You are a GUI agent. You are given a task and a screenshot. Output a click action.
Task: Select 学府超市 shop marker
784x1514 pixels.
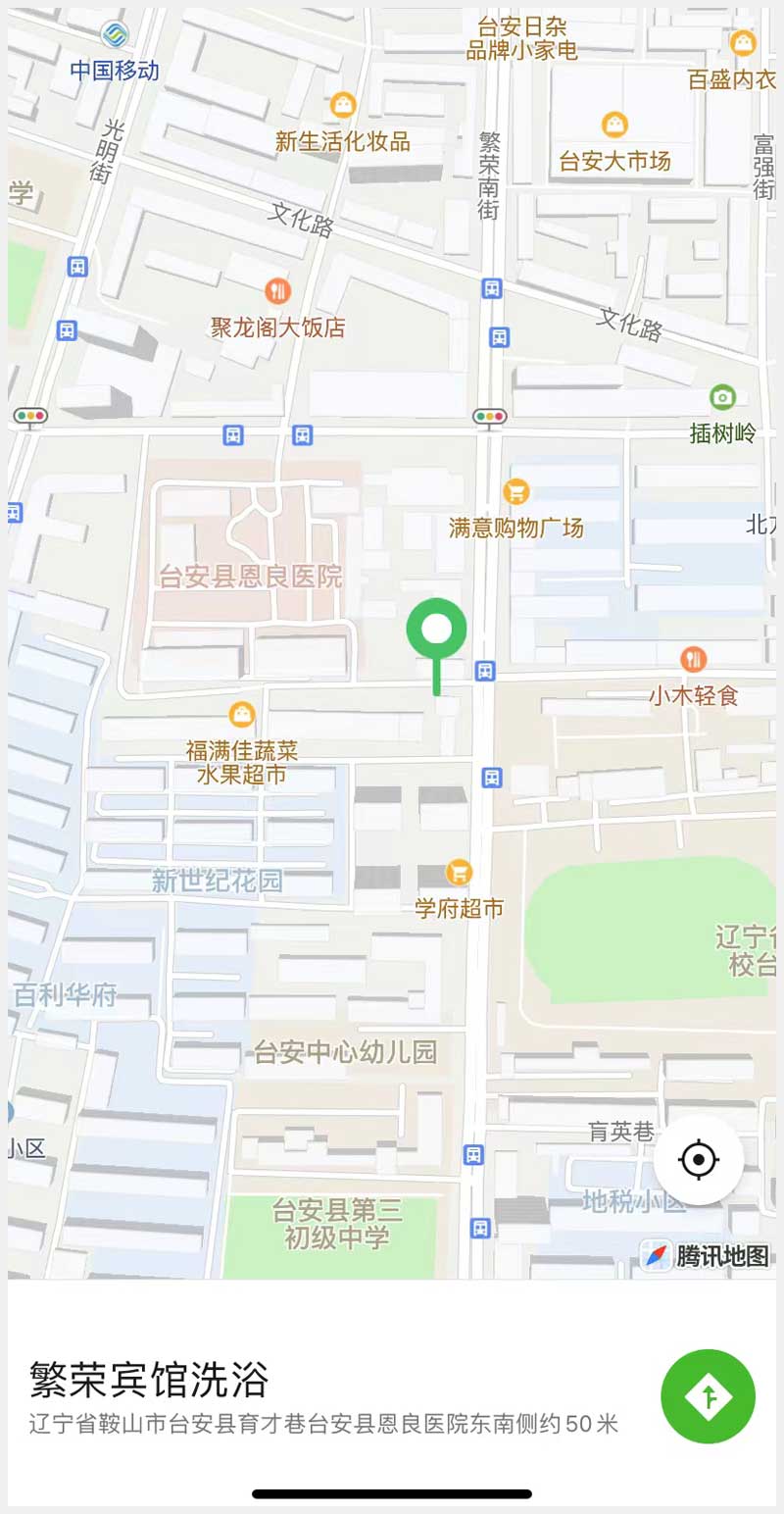tap(458, 871)
